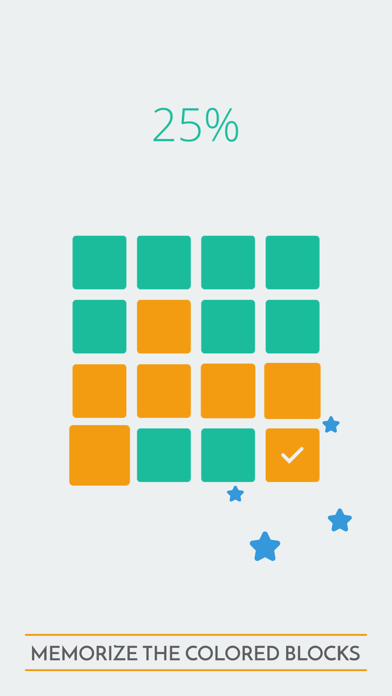Select the only orange block in the second row
This screenshot has width=392, height=696.
pyautogui.click(x=164, y=327)
